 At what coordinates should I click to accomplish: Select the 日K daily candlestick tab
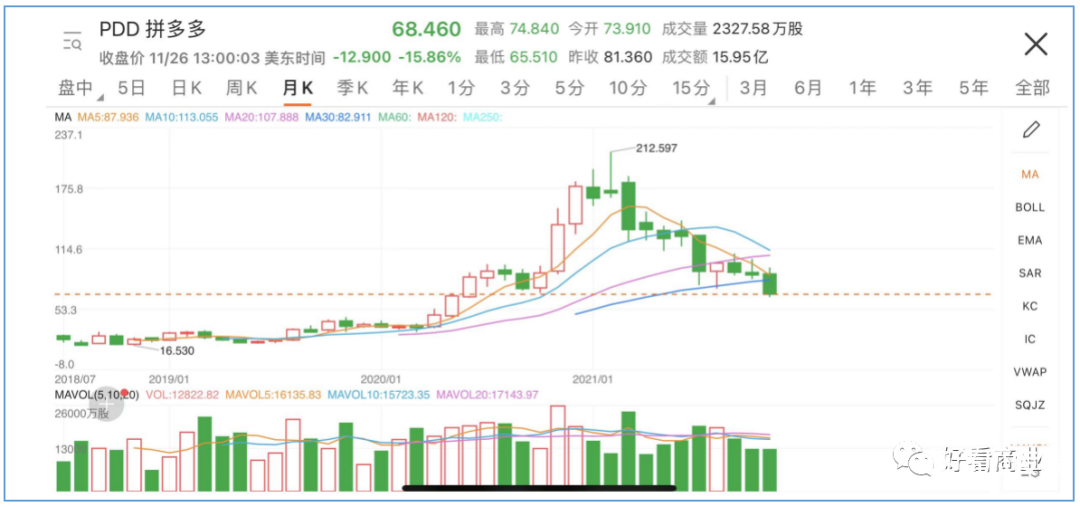click(187, 88)
